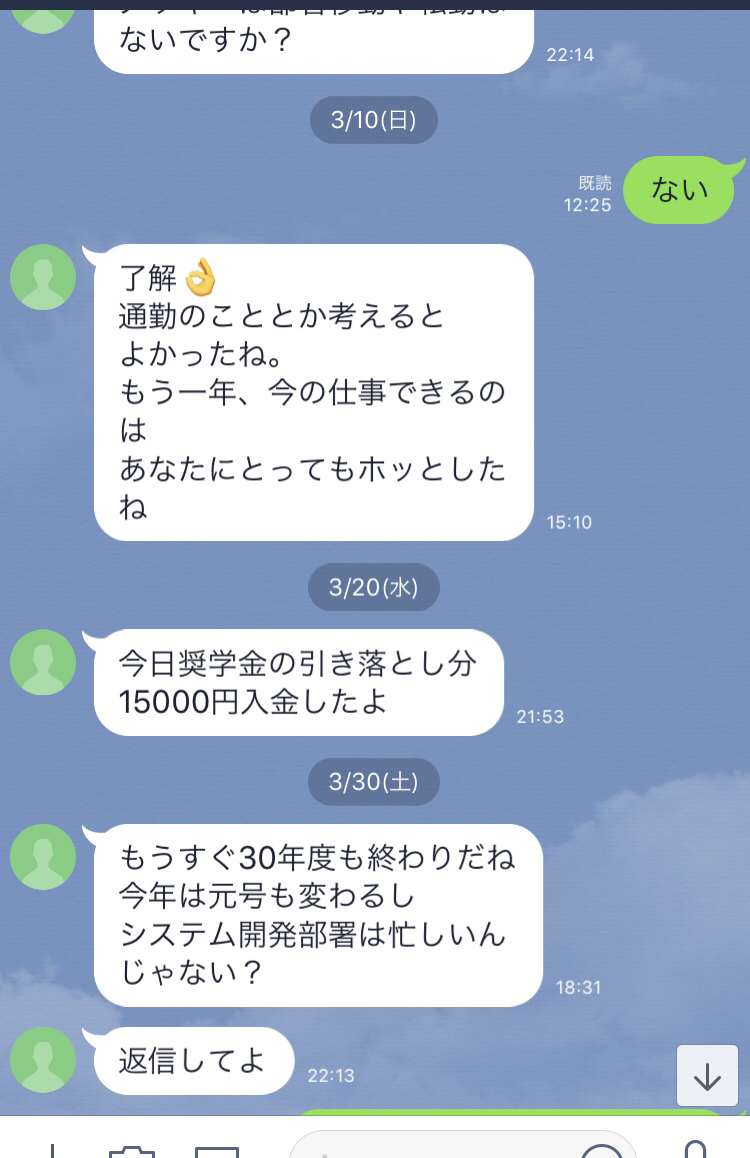Jump to latest messages with down arrow
The height and width of the screenshot is (1158, 750).
pyautogui.click(x=707, y=1075)
